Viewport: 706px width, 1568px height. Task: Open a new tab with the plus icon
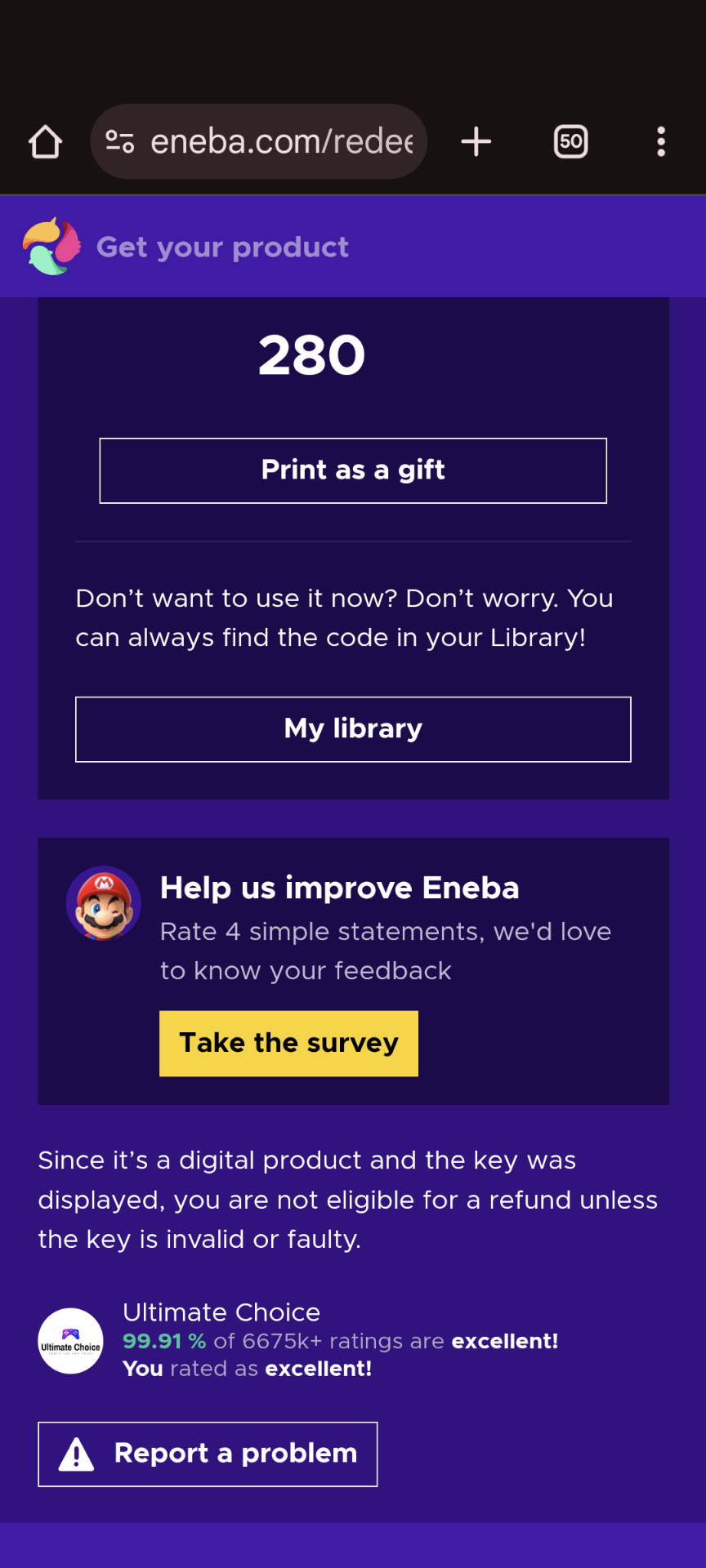(476, 140)
